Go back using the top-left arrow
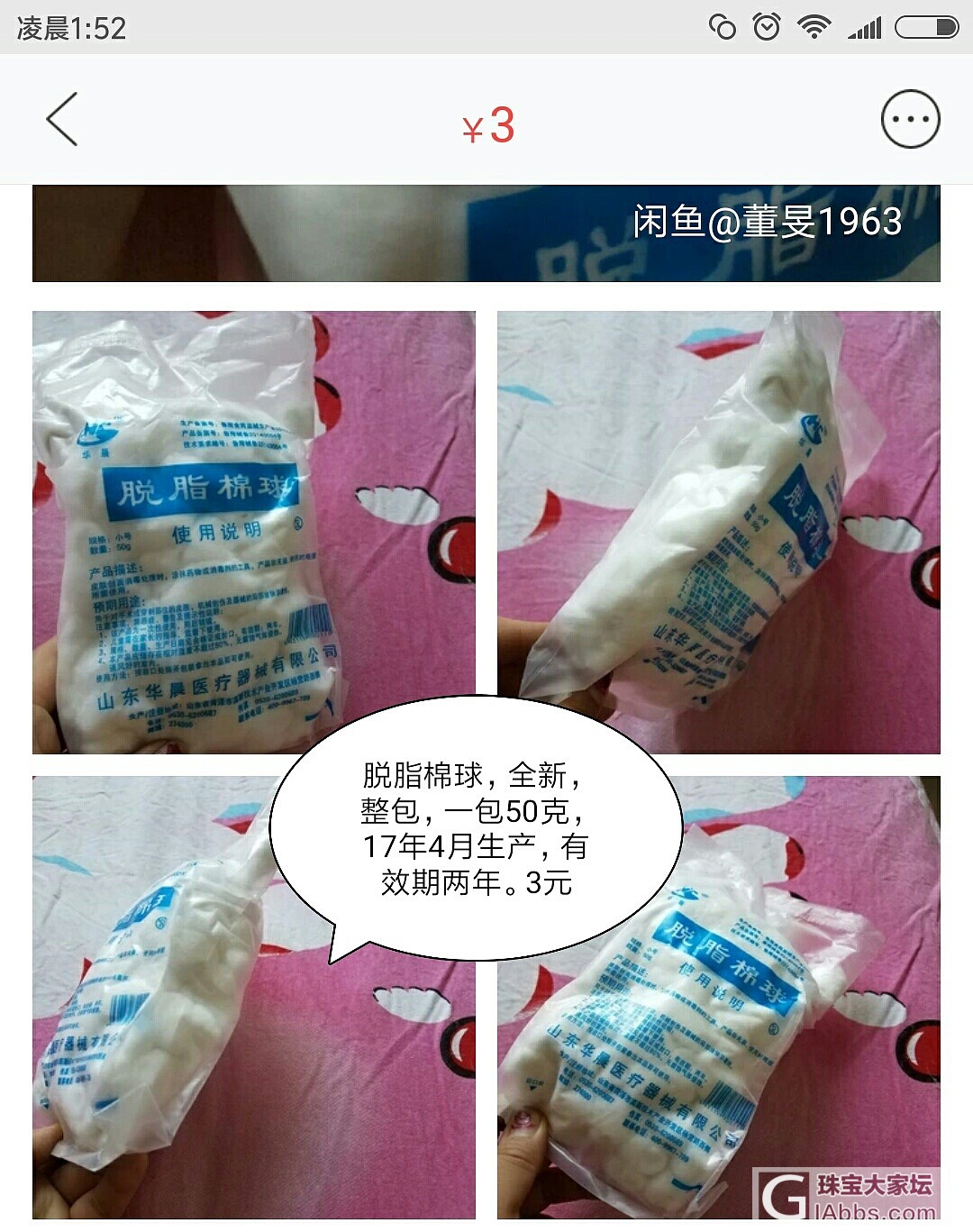Screen dimensions: 973x1232 click(62, 119)
